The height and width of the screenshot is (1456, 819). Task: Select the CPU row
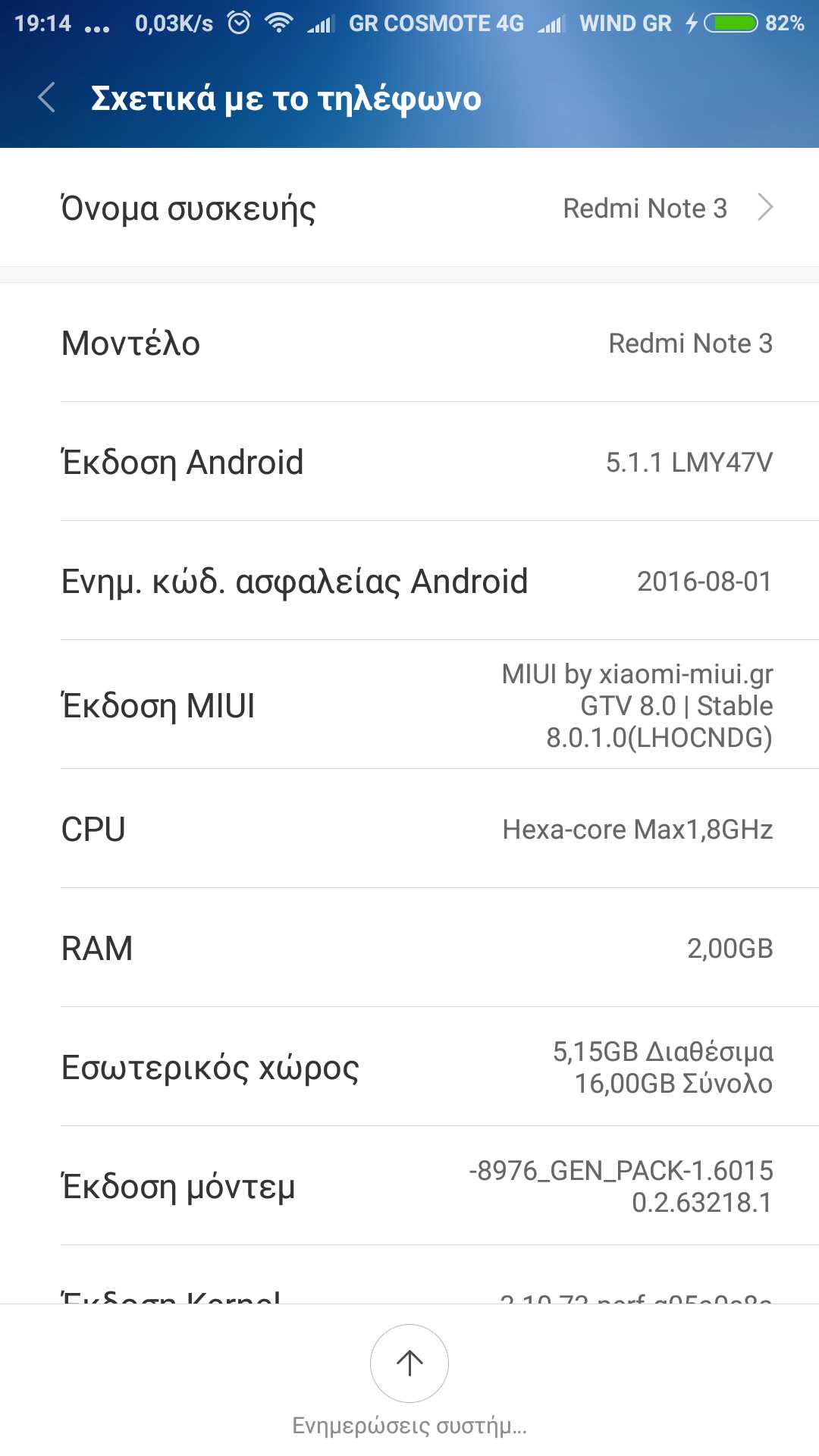(x=409, y=829)
